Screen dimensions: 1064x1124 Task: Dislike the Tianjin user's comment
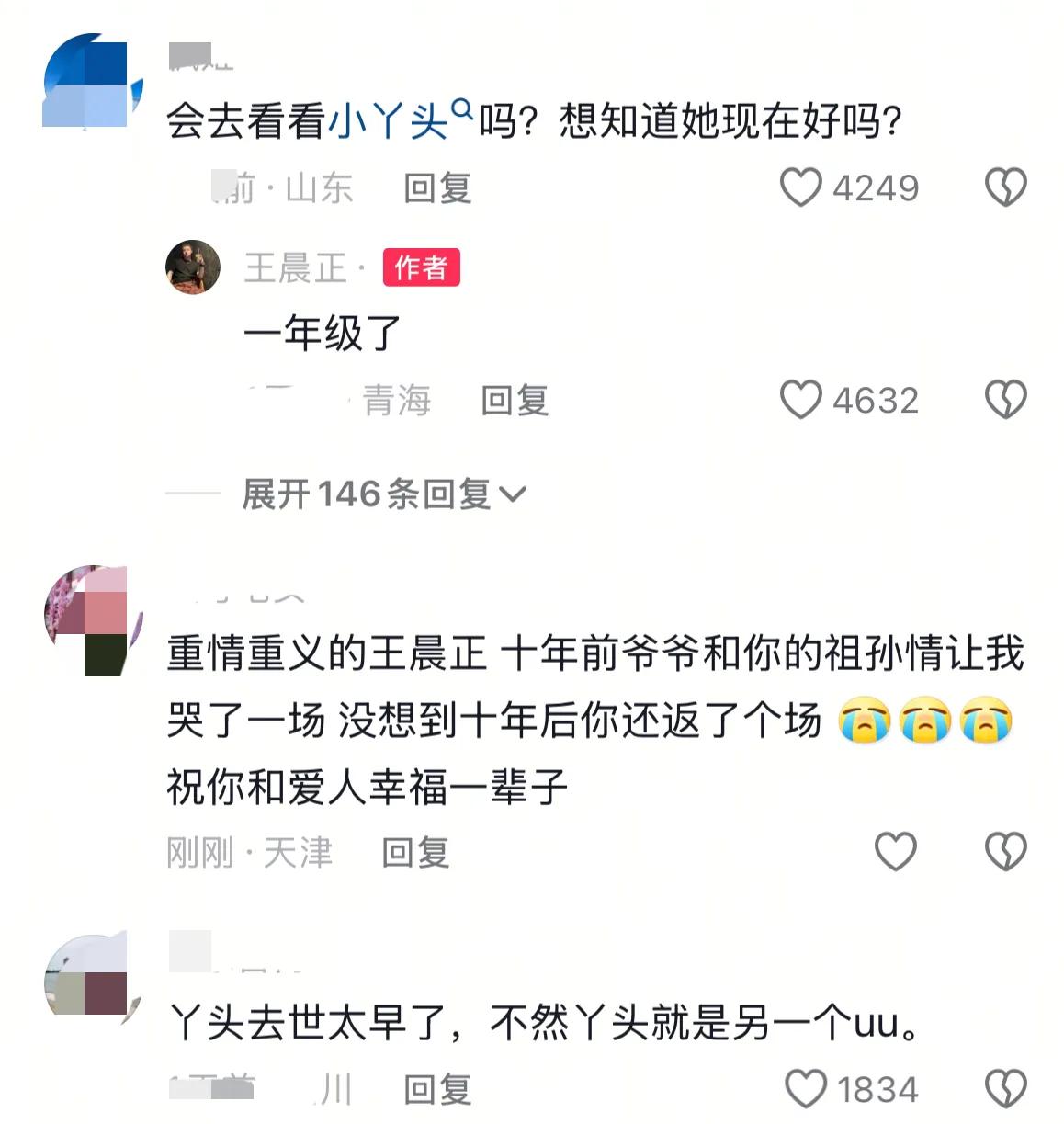click(x=1005, y=852)
